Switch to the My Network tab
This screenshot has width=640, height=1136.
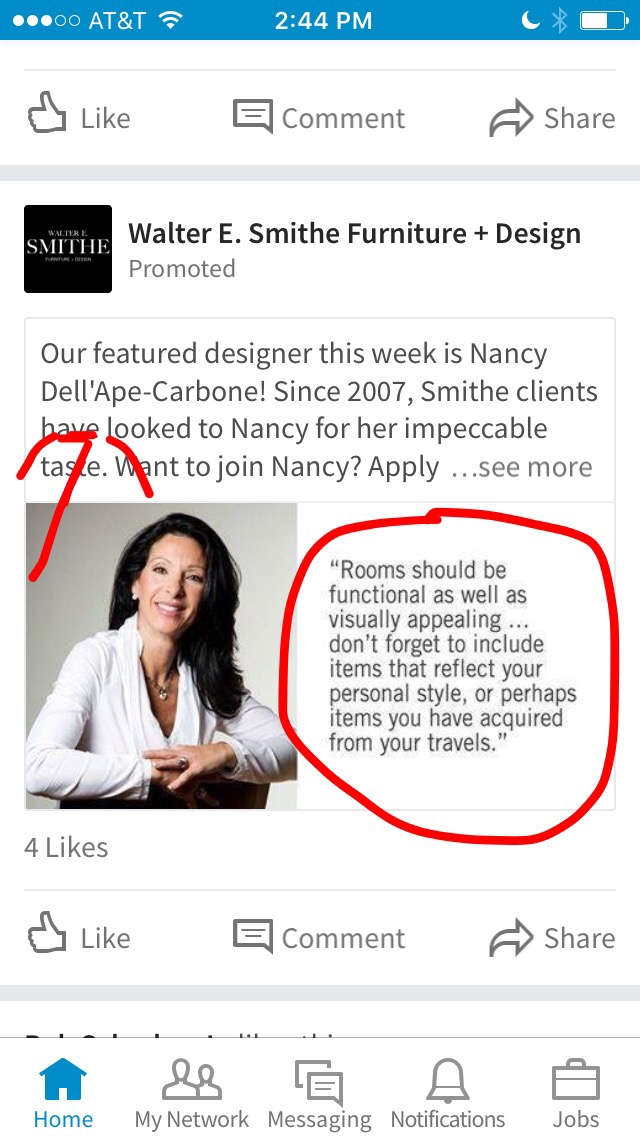(192, 1094)
